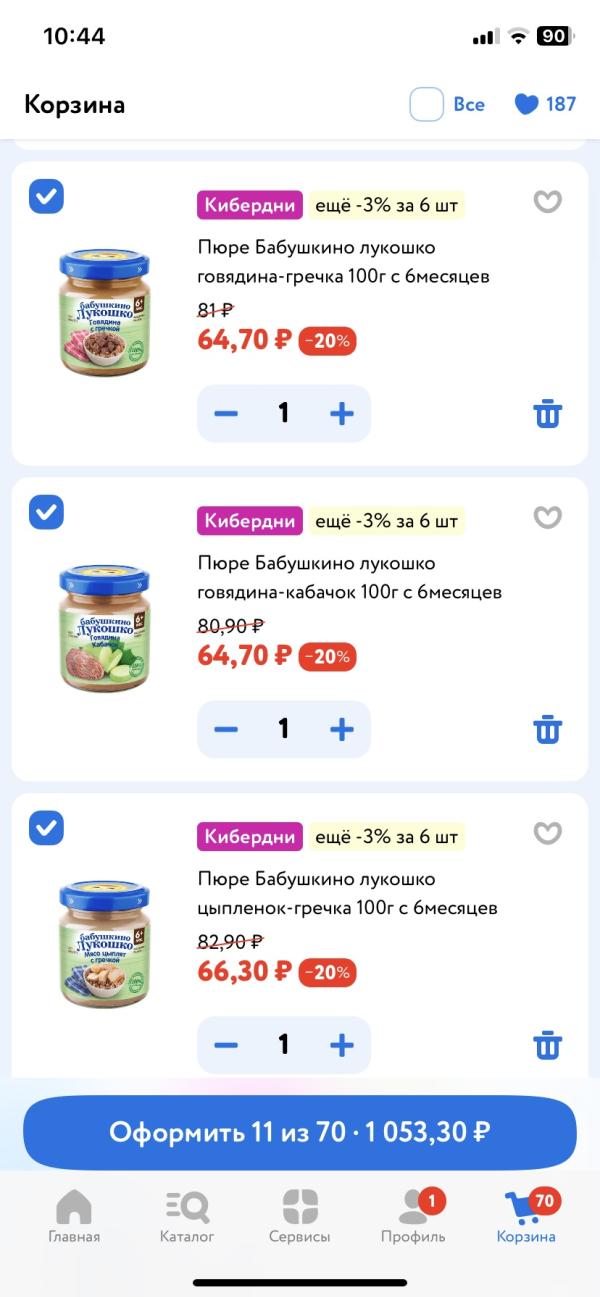Screen dimensions: 600x1297
Task: Decrease quantity of говядина-гречка puree
Action: point(226,413)
